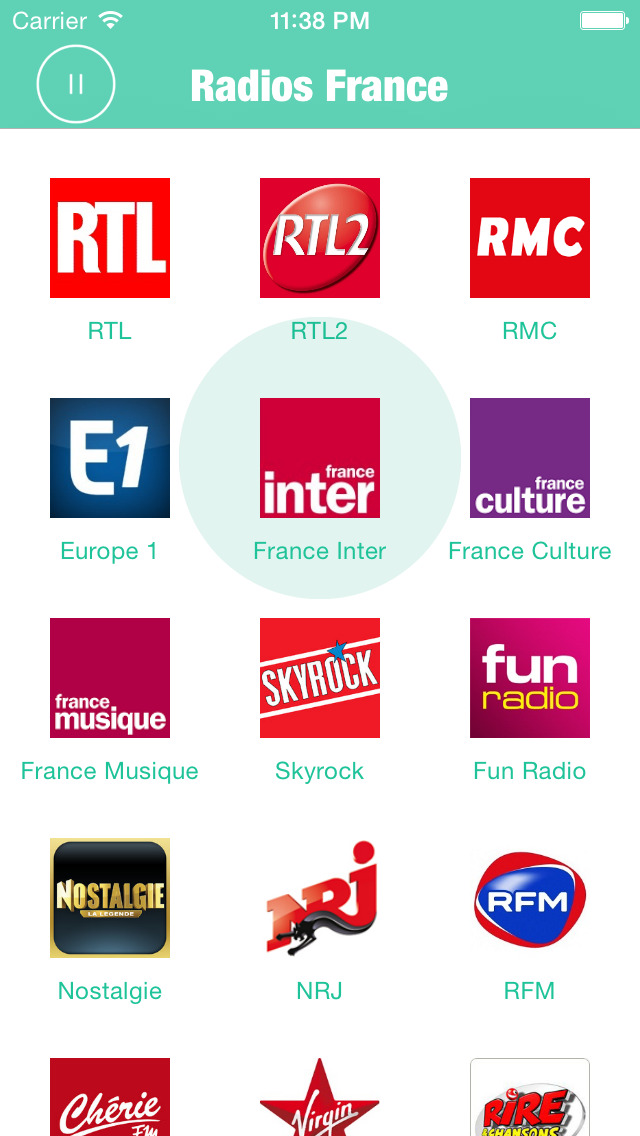Select the Skyrock station
This screenshot has height=1136, width=640.
click(320, 678)
